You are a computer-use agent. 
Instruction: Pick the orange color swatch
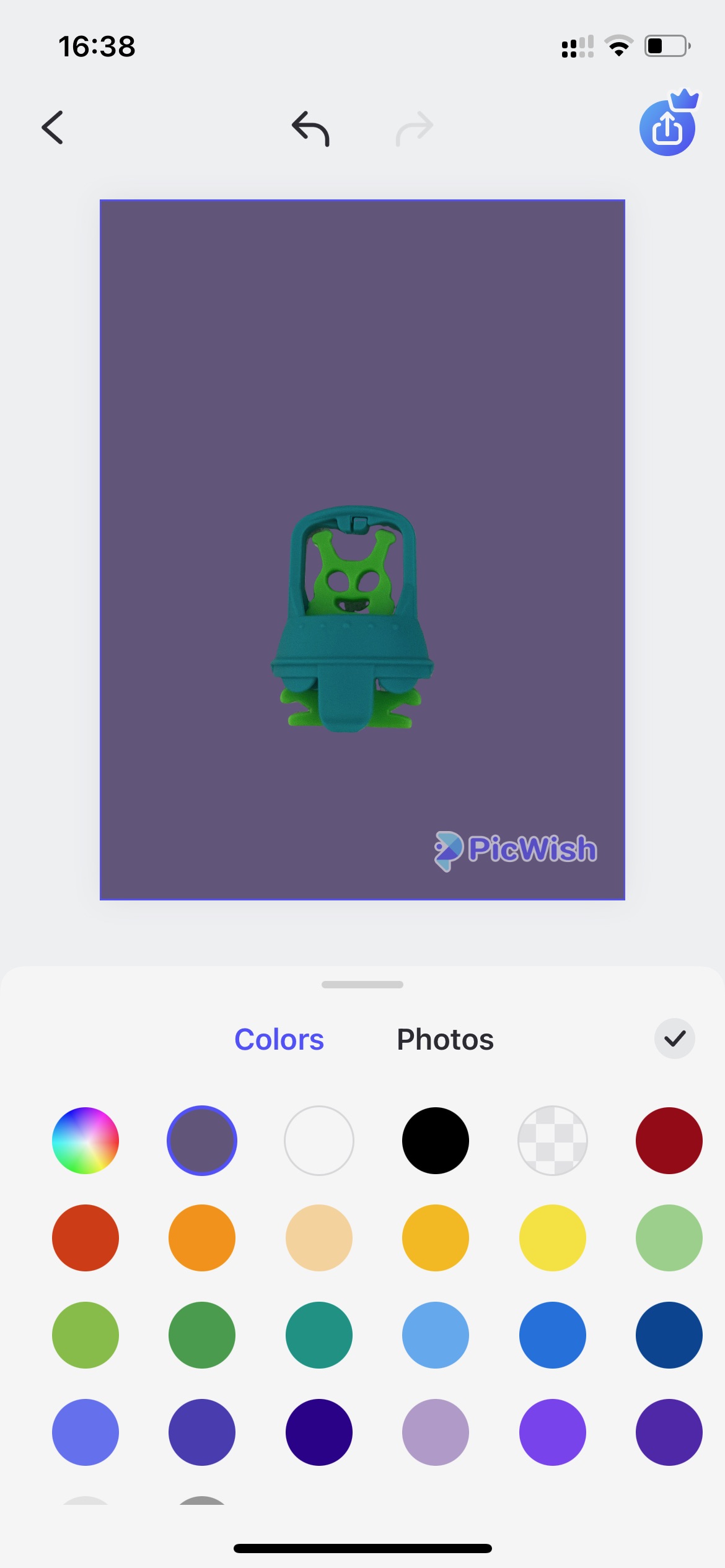click(202, 1238)
